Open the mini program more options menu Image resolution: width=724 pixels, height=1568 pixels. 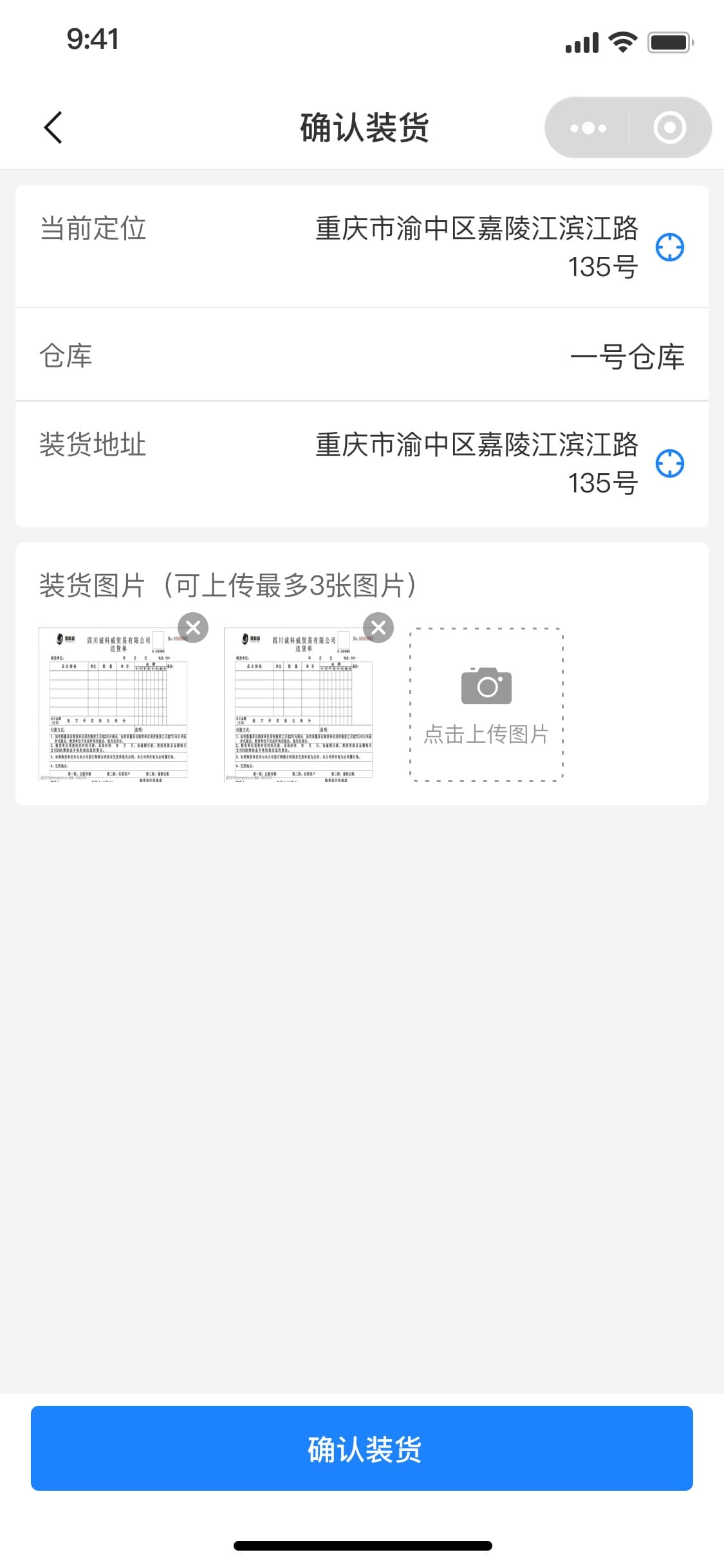(x=588, y=127)
